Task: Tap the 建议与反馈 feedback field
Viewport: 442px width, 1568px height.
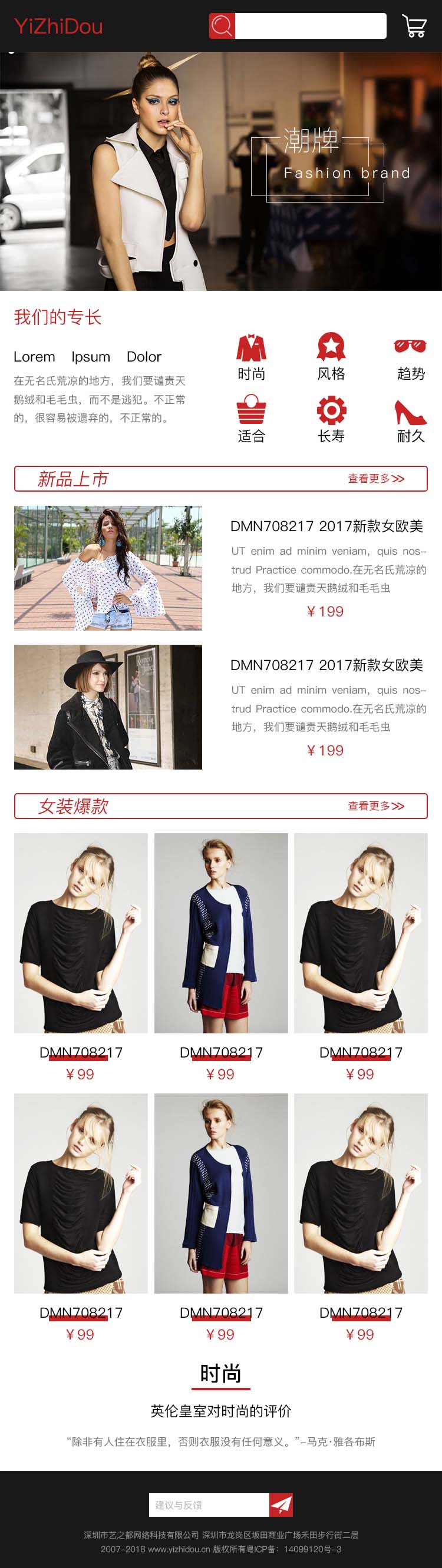Action: (x=209, y=1504)
